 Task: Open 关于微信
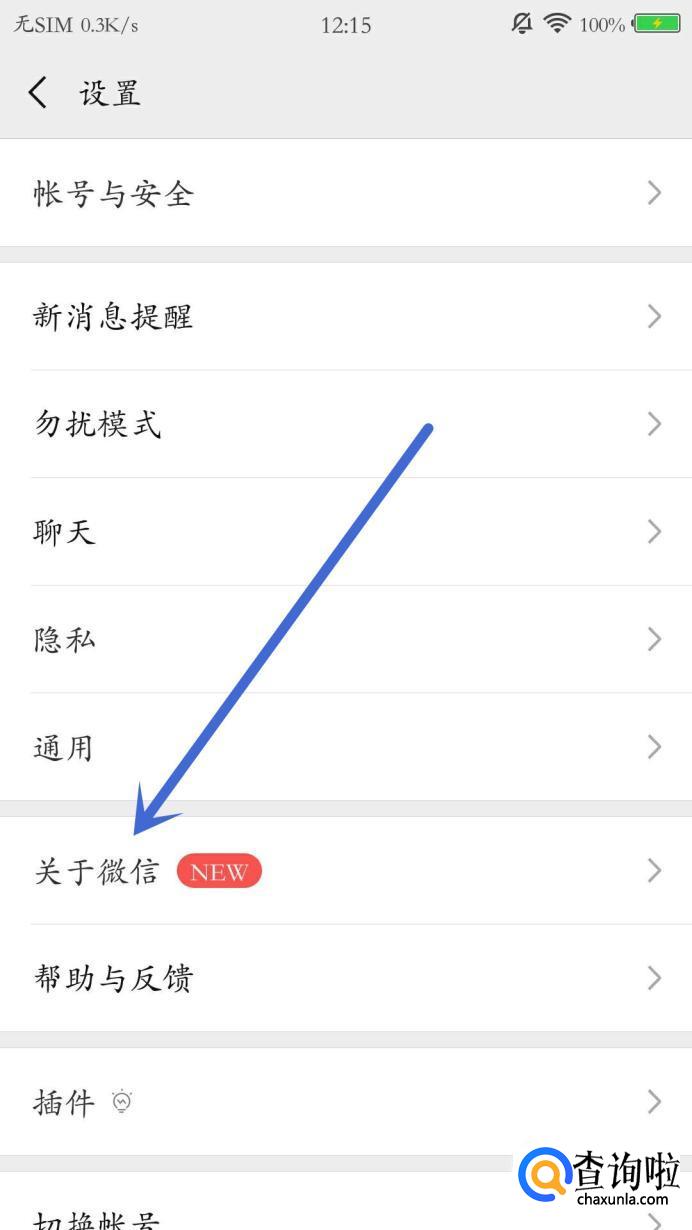[346, 871]
